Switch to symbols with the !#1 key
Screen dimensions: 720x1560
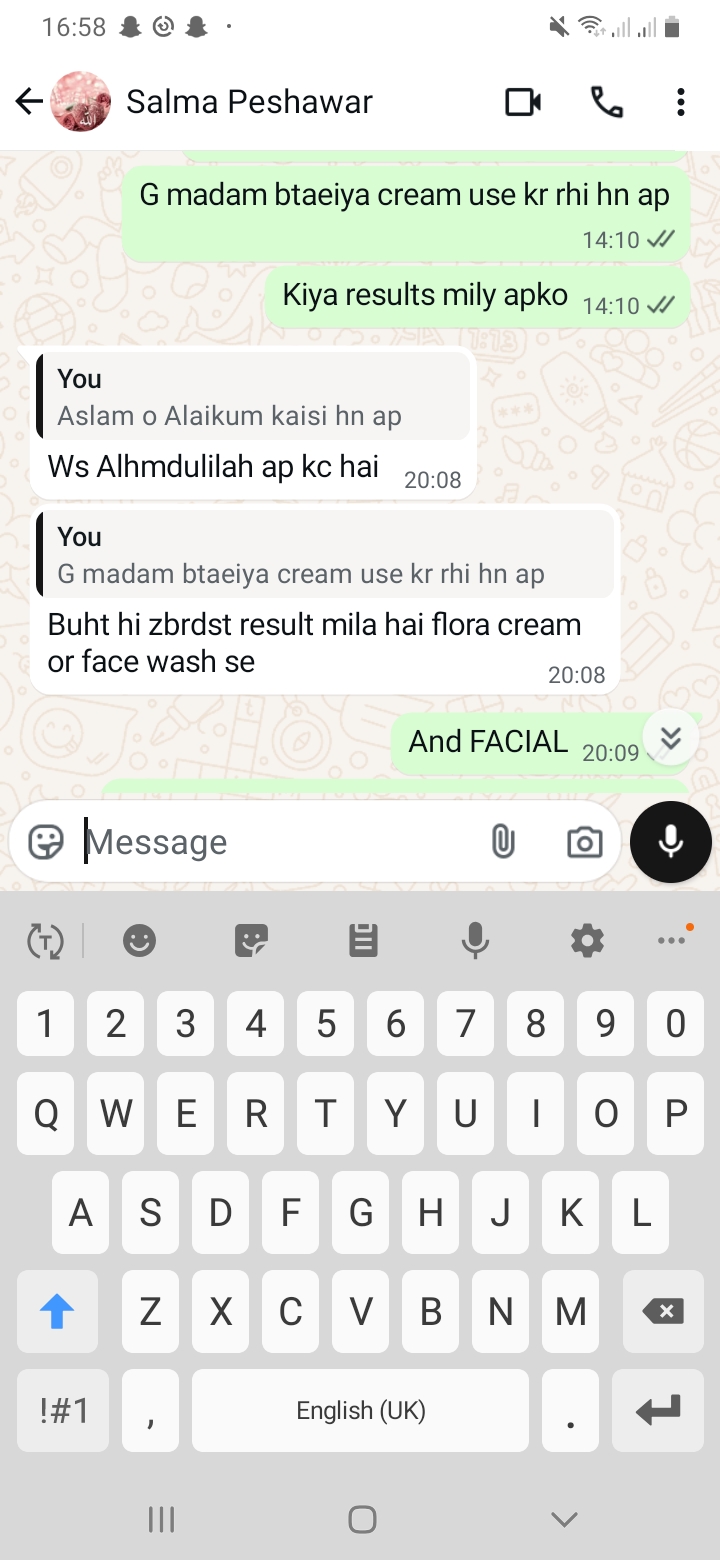coord(62,1410)
